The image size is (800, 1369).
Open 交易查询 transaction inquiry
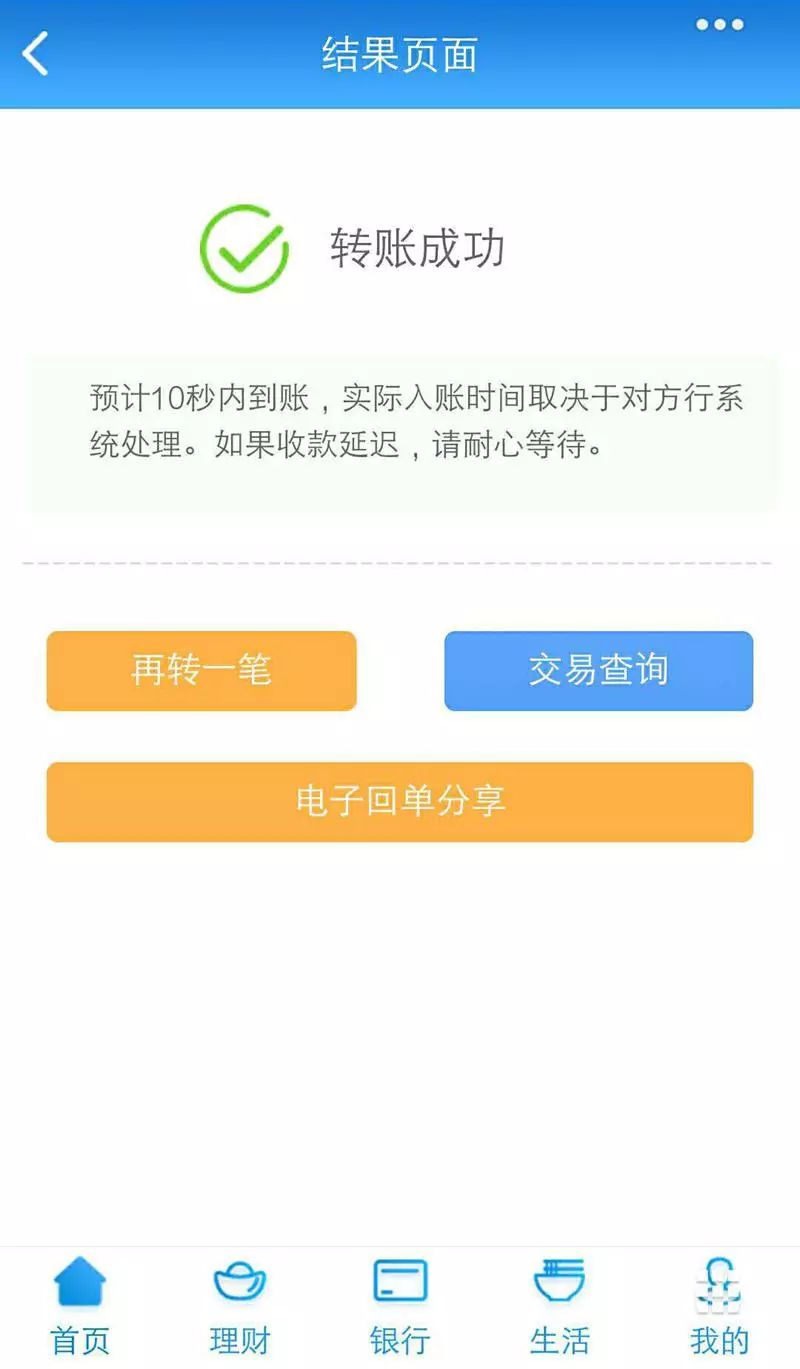[598, 671]
